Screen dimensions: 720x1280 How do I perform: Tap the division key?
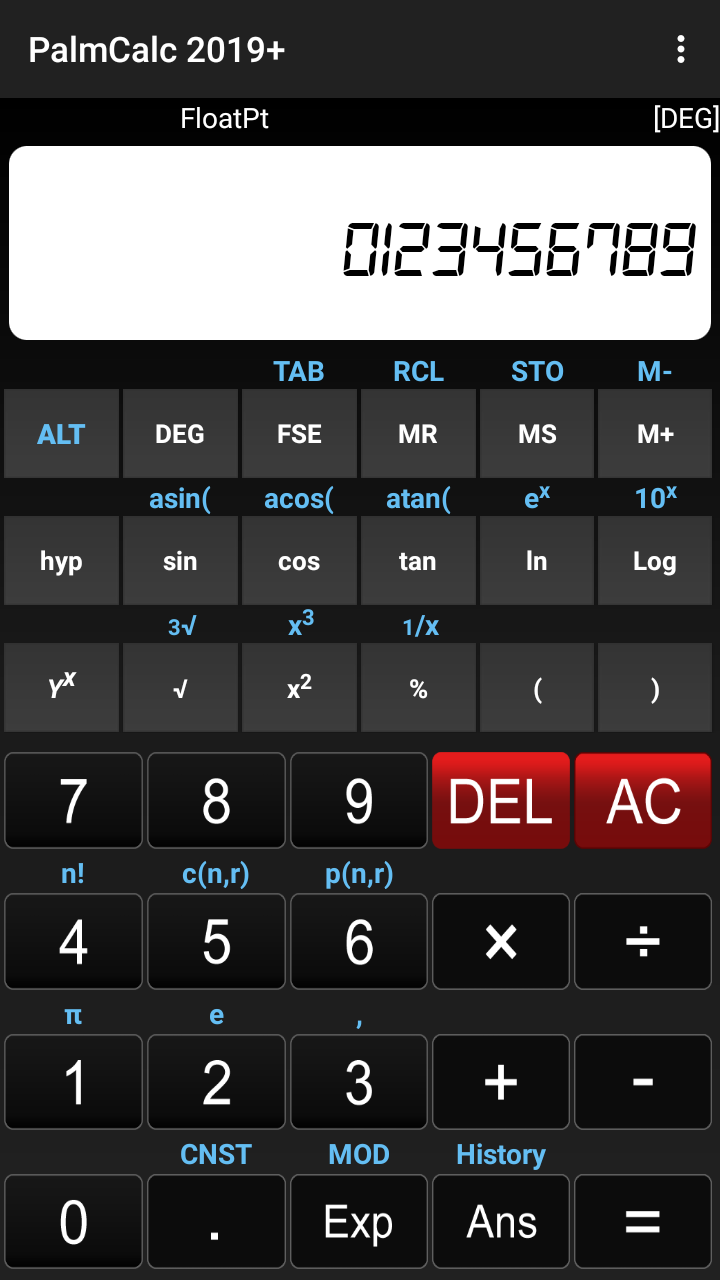click(x=643, y=942)
